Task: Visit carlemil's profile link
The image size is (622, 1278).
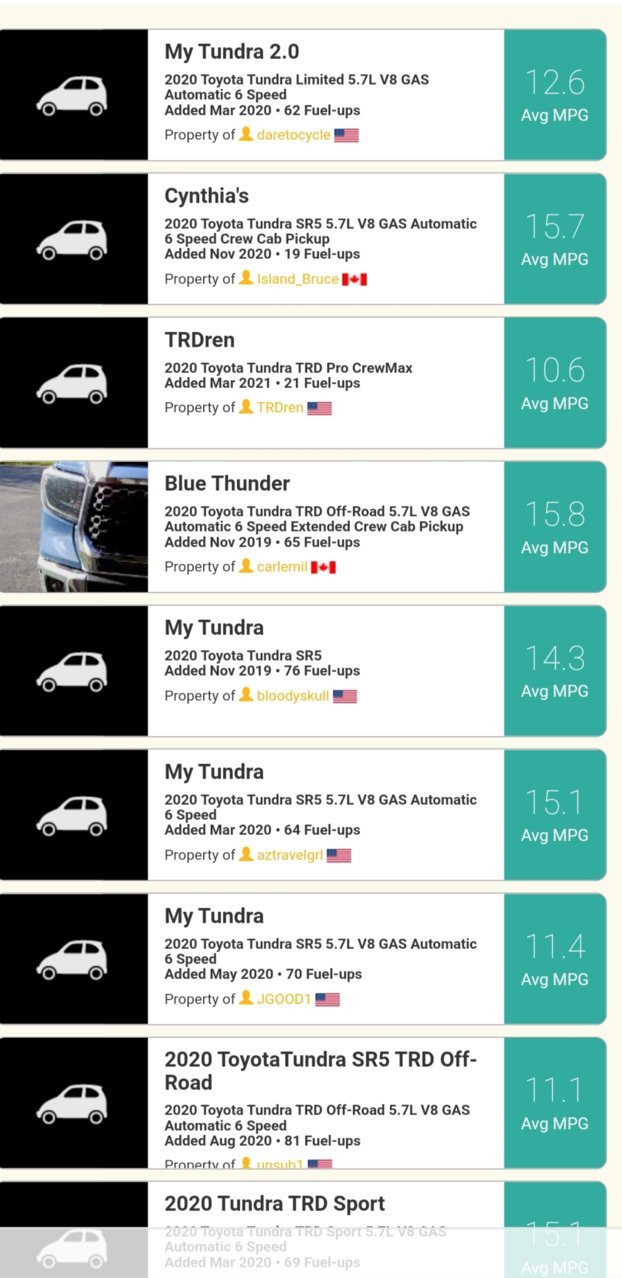Action: pyautogui.click(x=282, y=567)
